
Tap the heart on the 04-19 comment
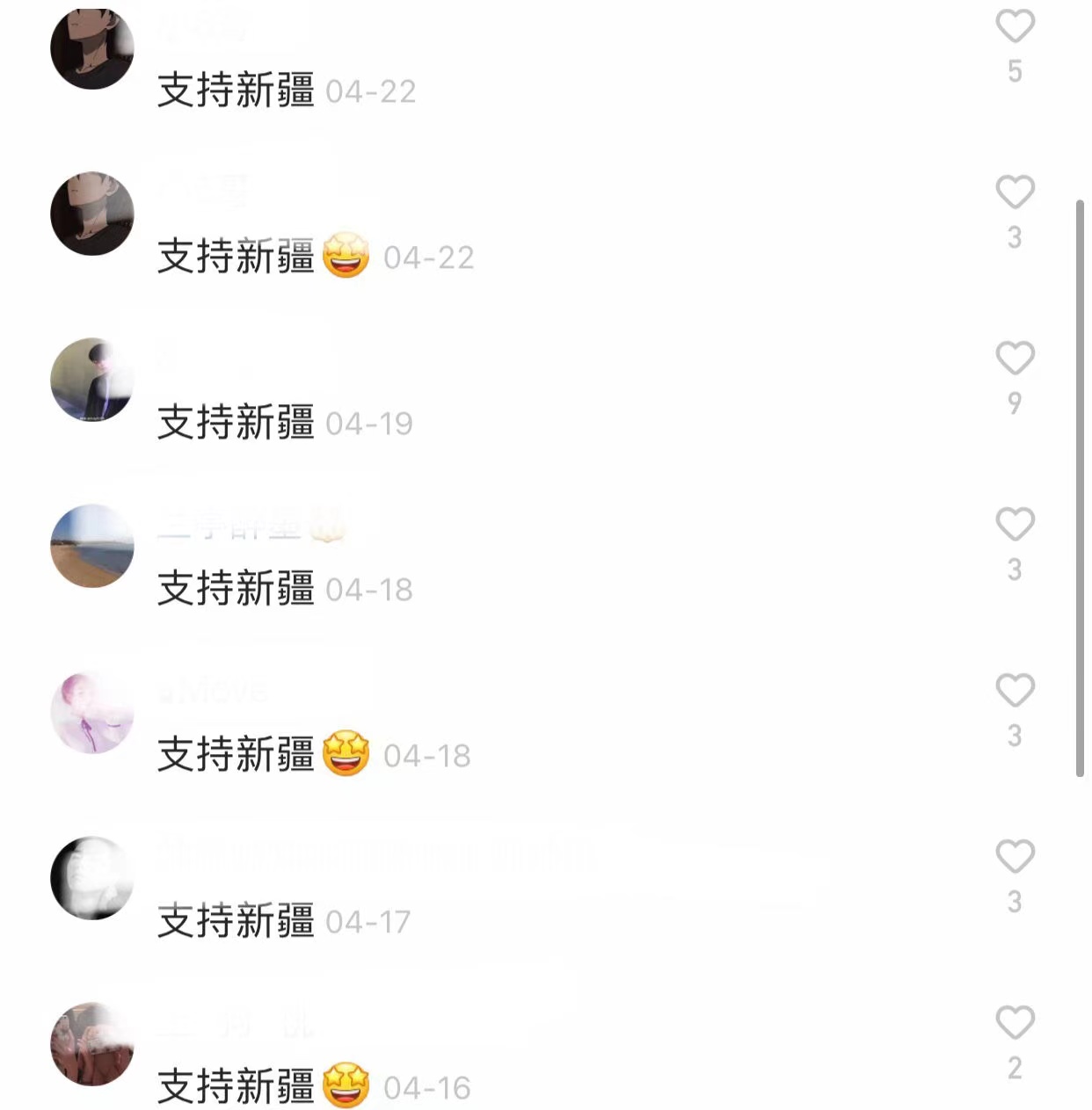[1013, 359]
